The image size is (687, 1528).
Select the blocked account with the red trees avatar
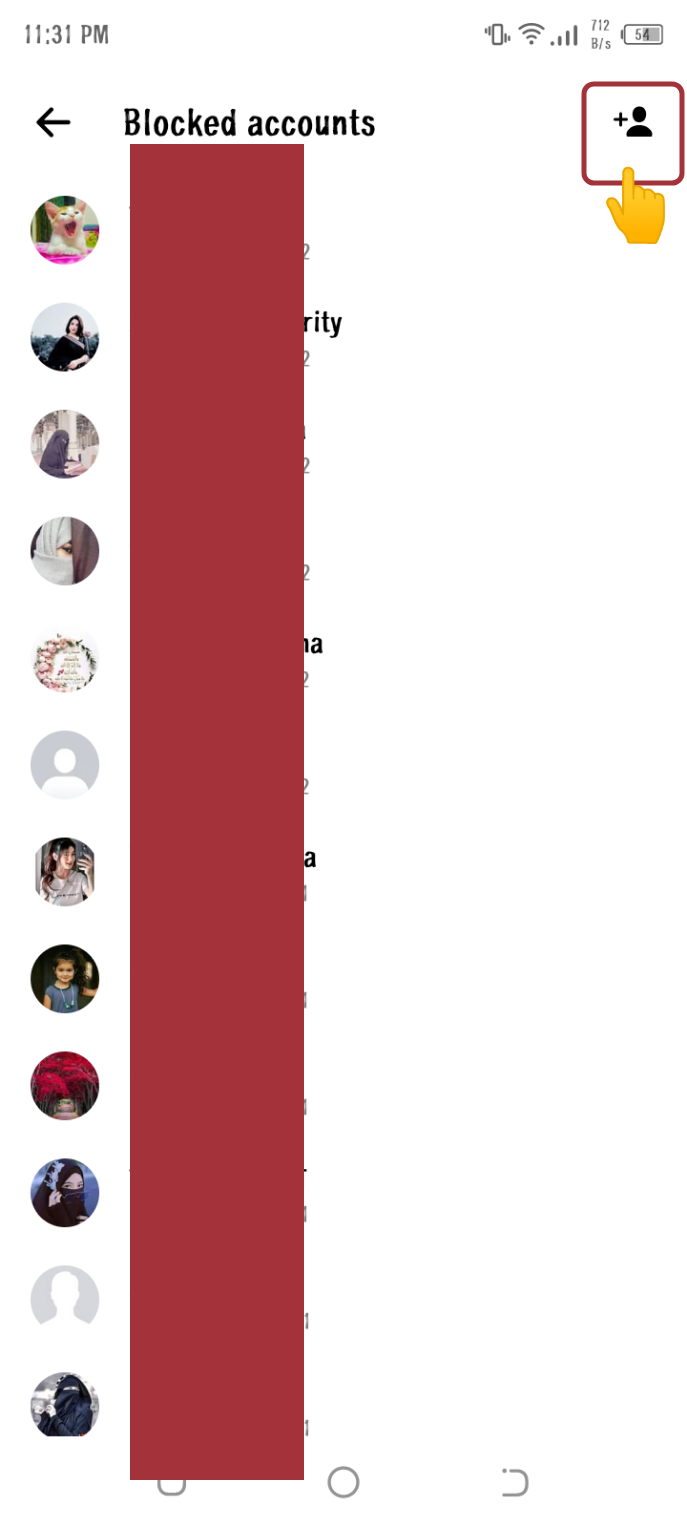pyautogui.click(x=65, y=1086)
